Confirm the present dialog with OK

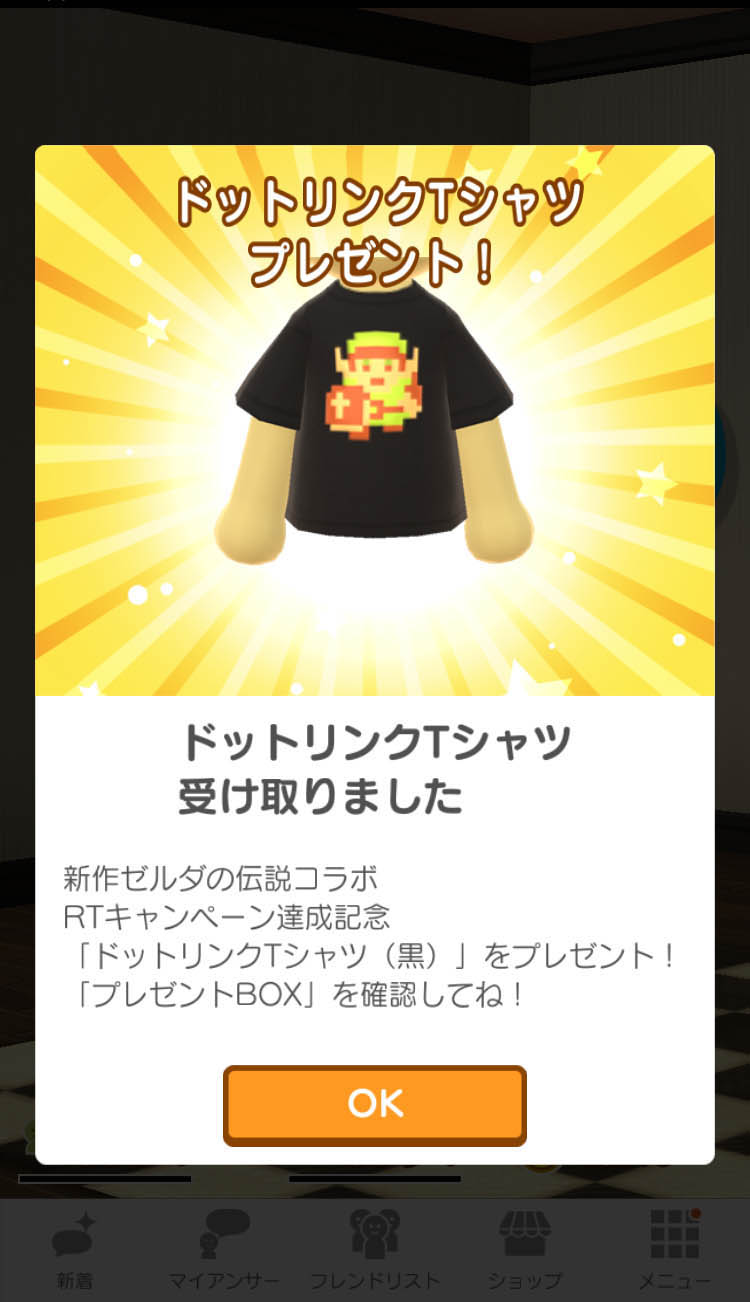[x=375, y=1104]
